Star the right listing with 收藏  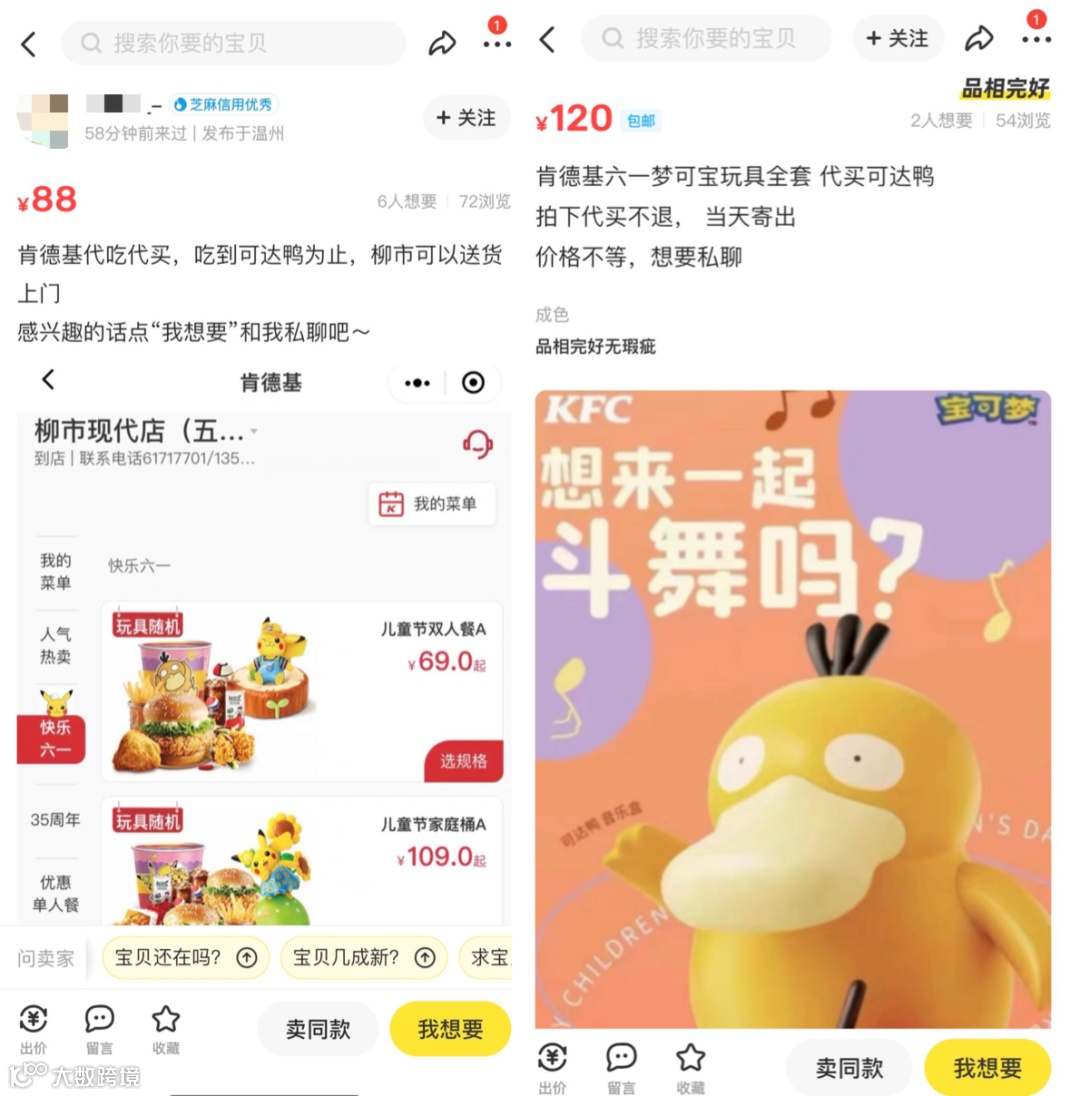click(689, 1057)
